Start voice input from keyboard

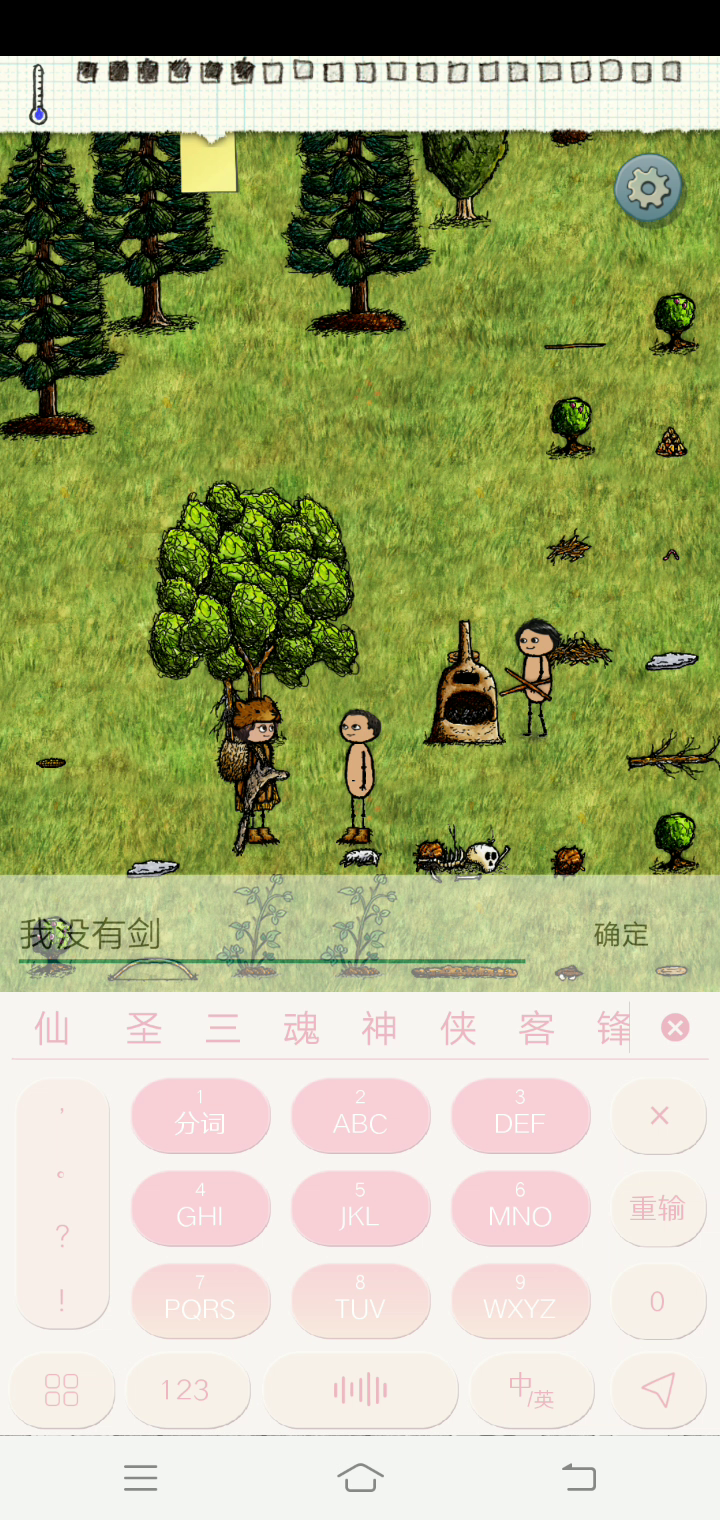pyautogui.click(x=360, y=1390)
